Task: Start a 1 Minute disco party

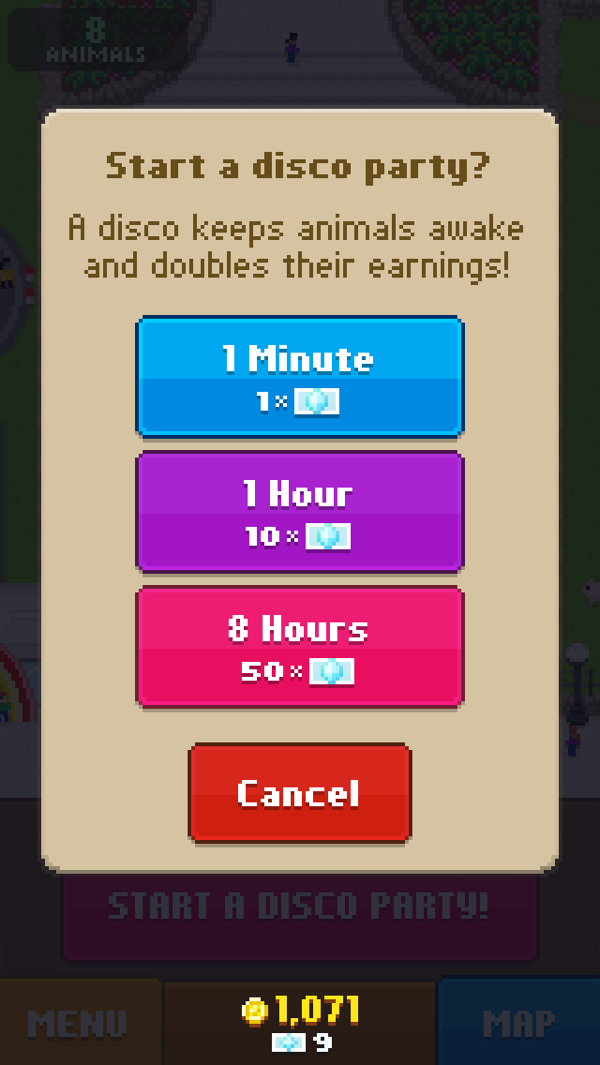Action: coord(299,376)
